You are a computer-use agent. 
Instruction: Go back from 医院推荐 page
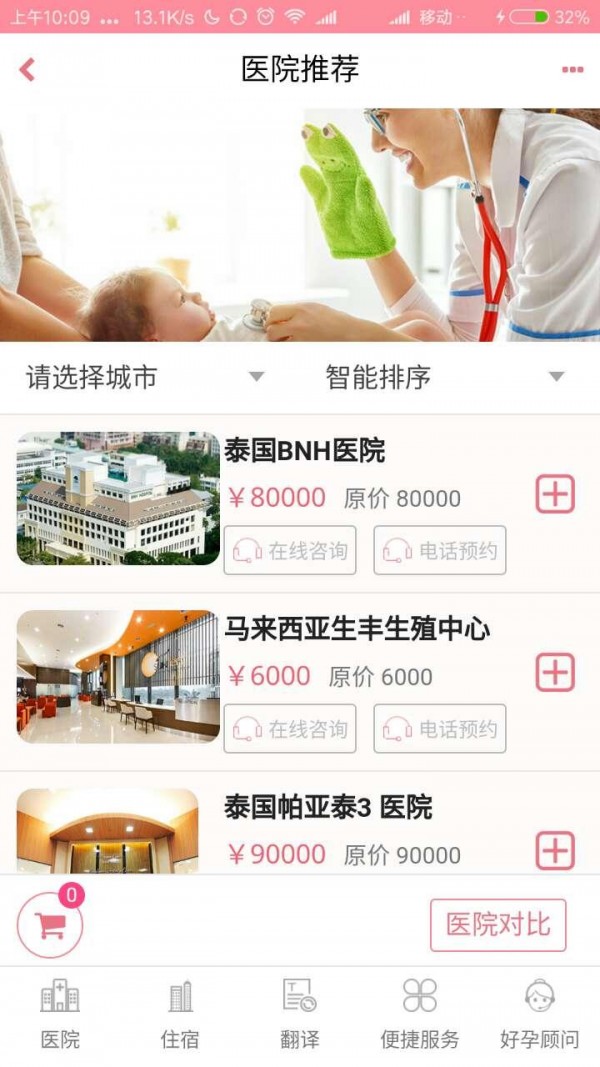coord(27,69)
